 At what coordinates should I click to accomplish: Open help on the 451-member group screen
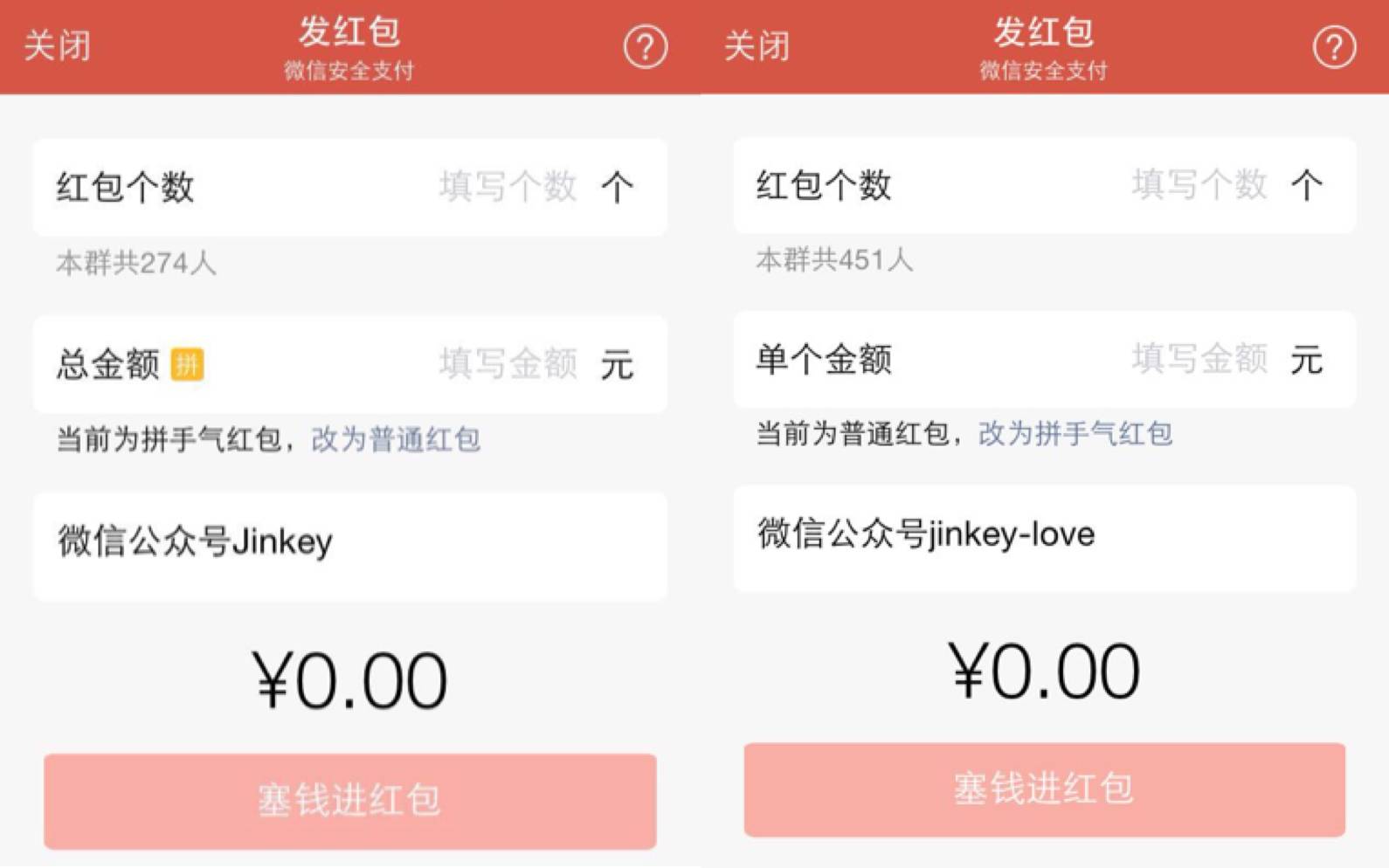(x=1333, y=47)
